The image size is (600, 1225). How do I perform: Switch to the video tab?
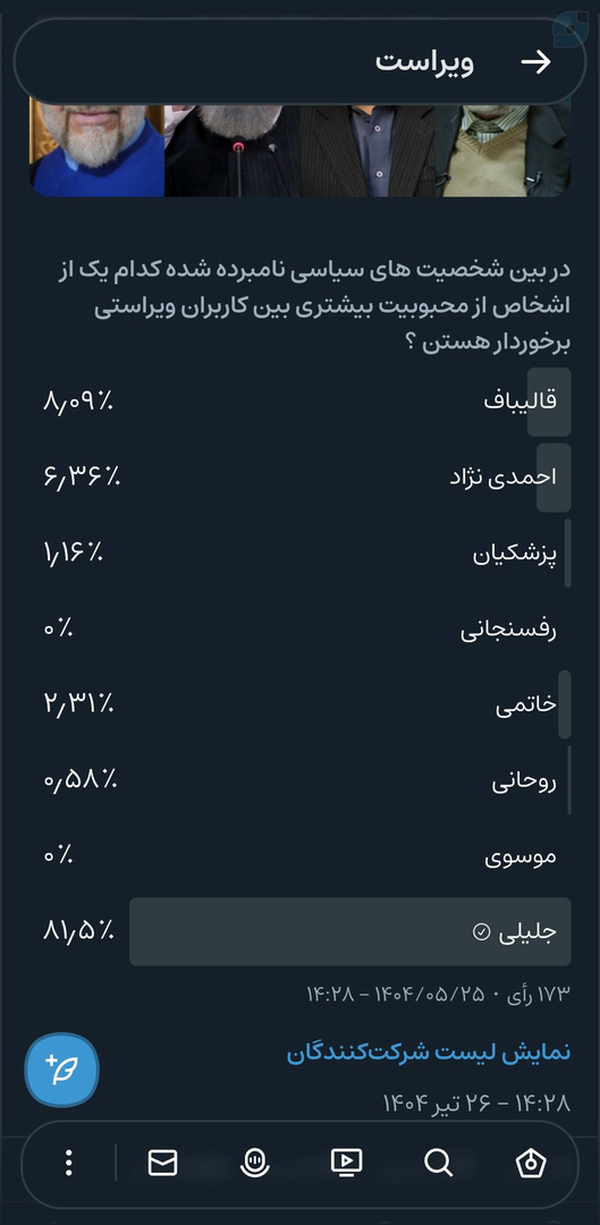346,1162
